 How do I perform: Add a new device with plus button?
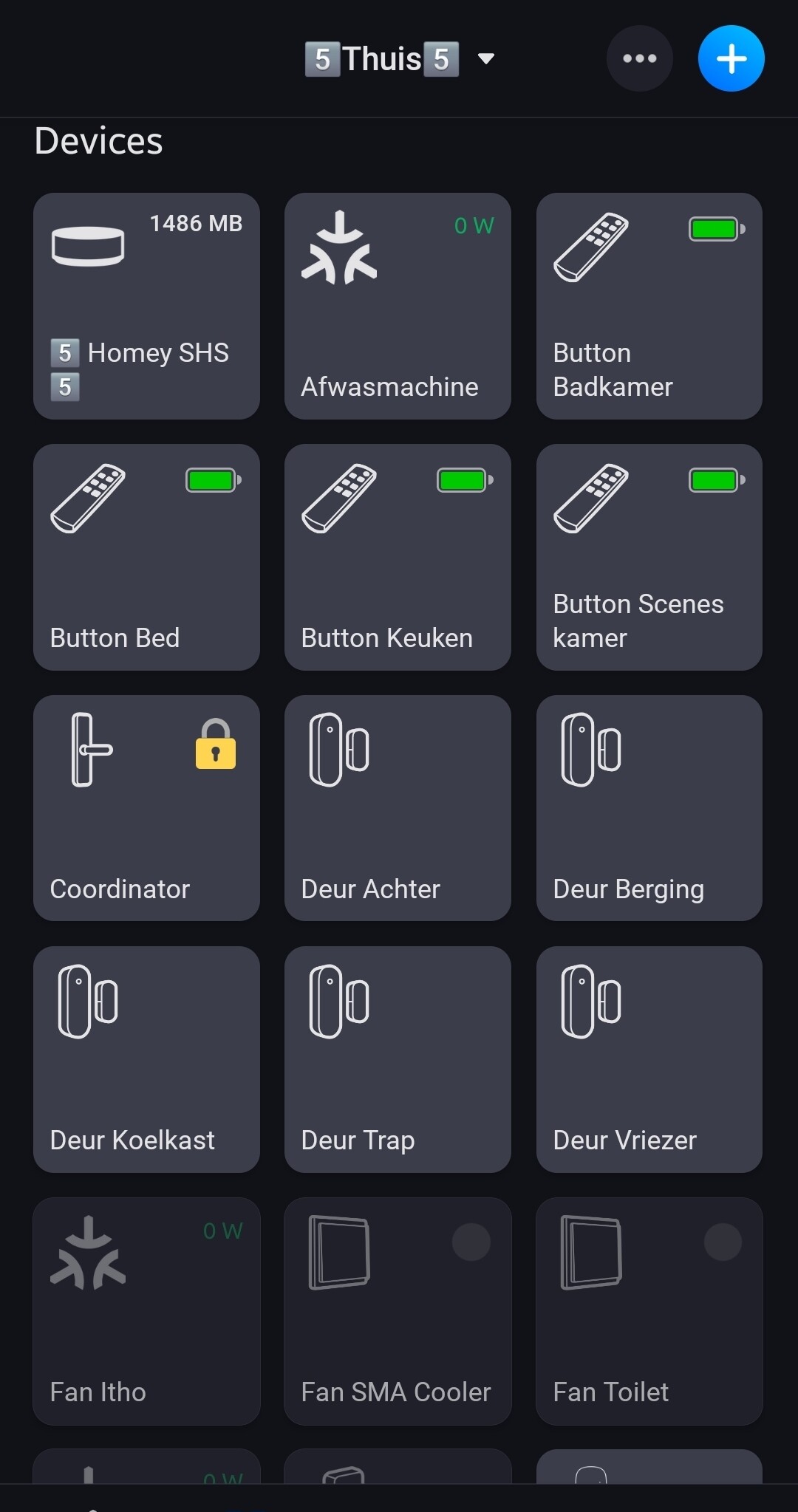[731, 59]
